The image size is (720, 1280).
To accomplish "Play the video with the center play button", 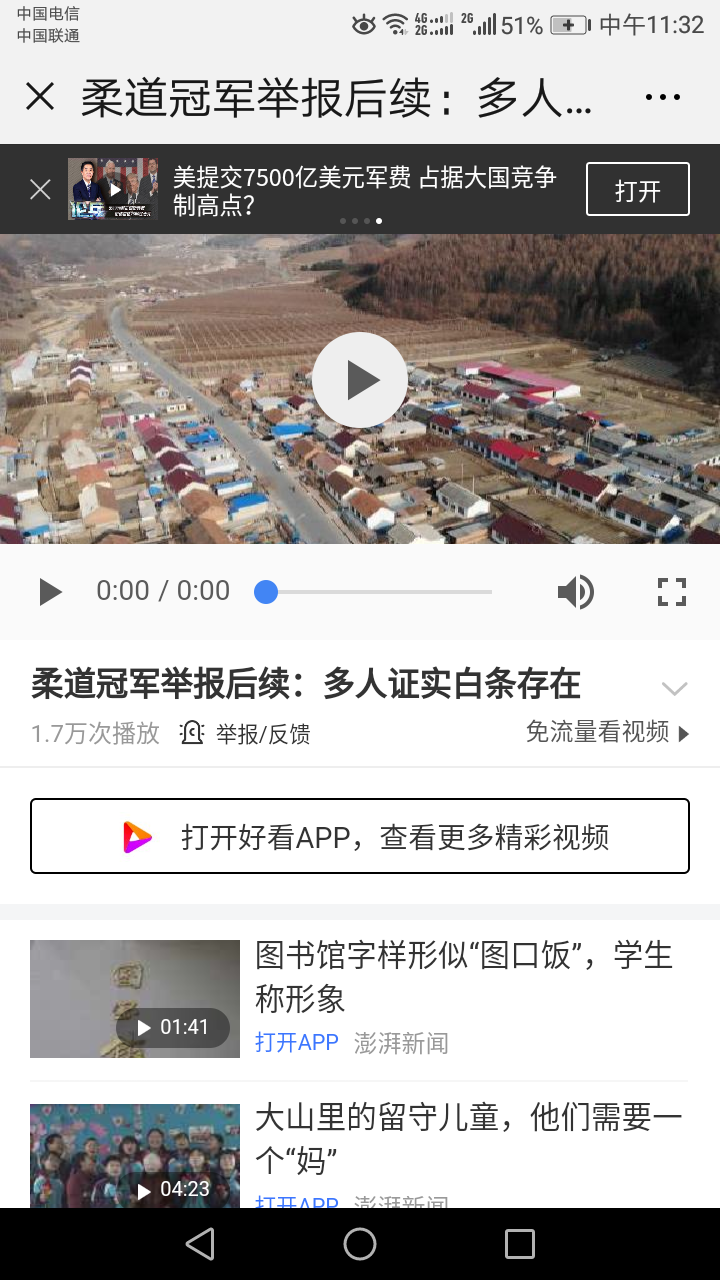I will (360, 380).
